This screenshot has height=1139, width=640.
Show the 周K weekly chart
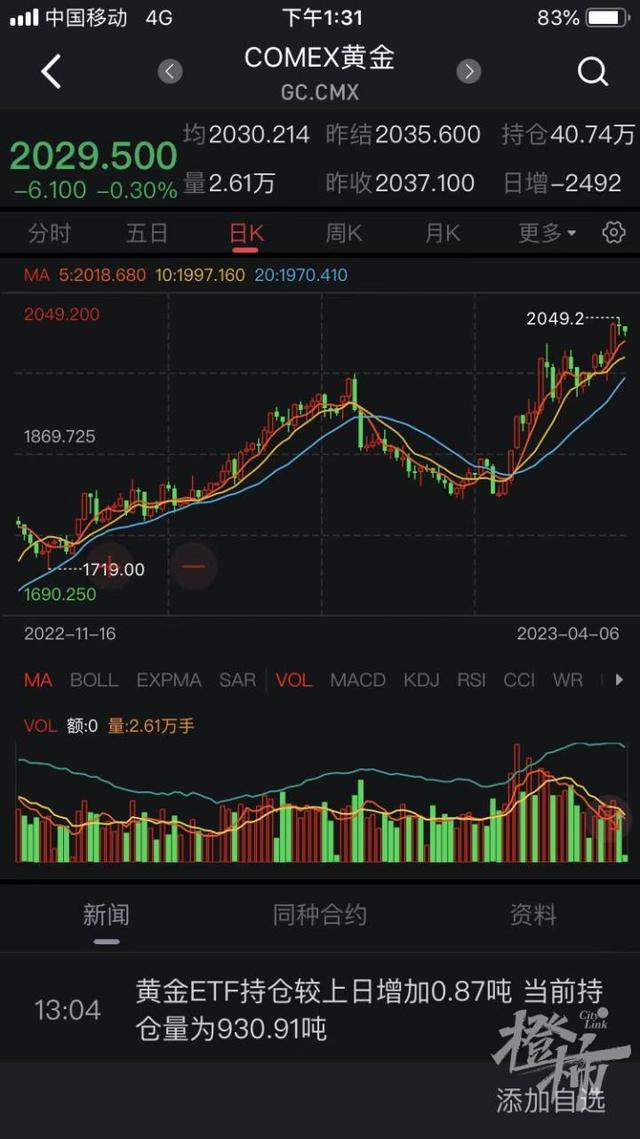[x=344, y=234]
